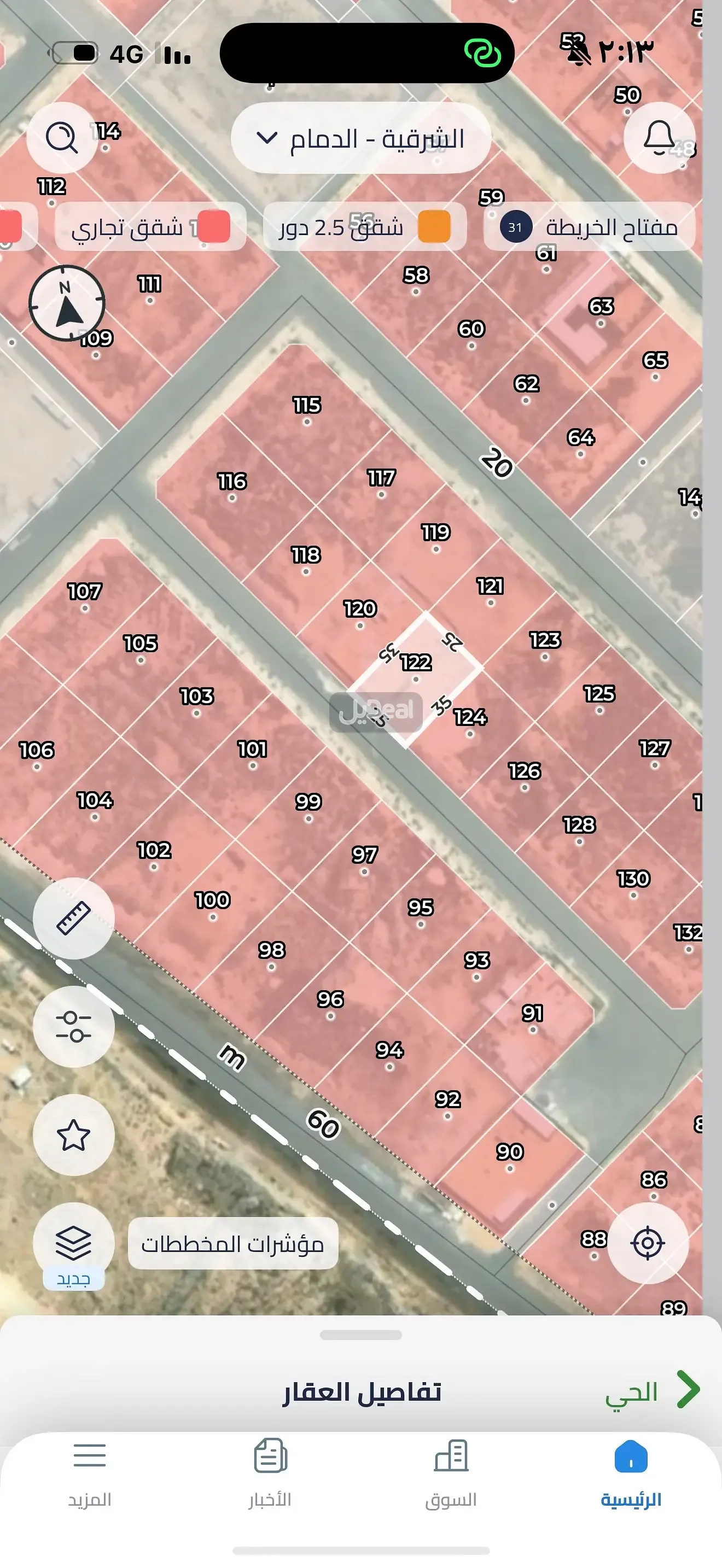Open the الحي neighborhood link
The width and height of the screenshot is (722, 1568).
pyautogui.click(x=651, y=1391)
